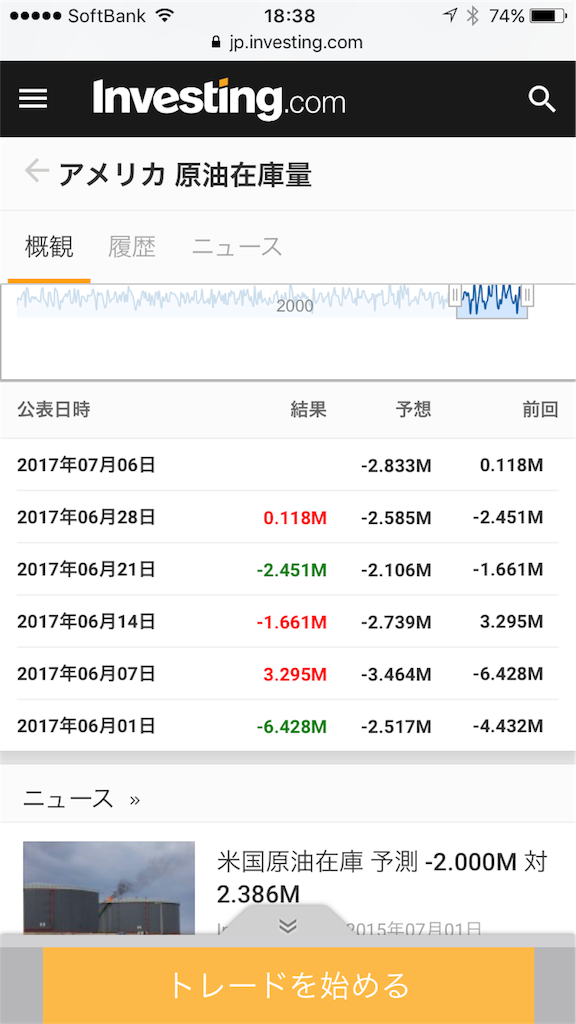
Task: Tap the right handle of the chart range selector
Action: pyautogui.click(x=528, y=296)
